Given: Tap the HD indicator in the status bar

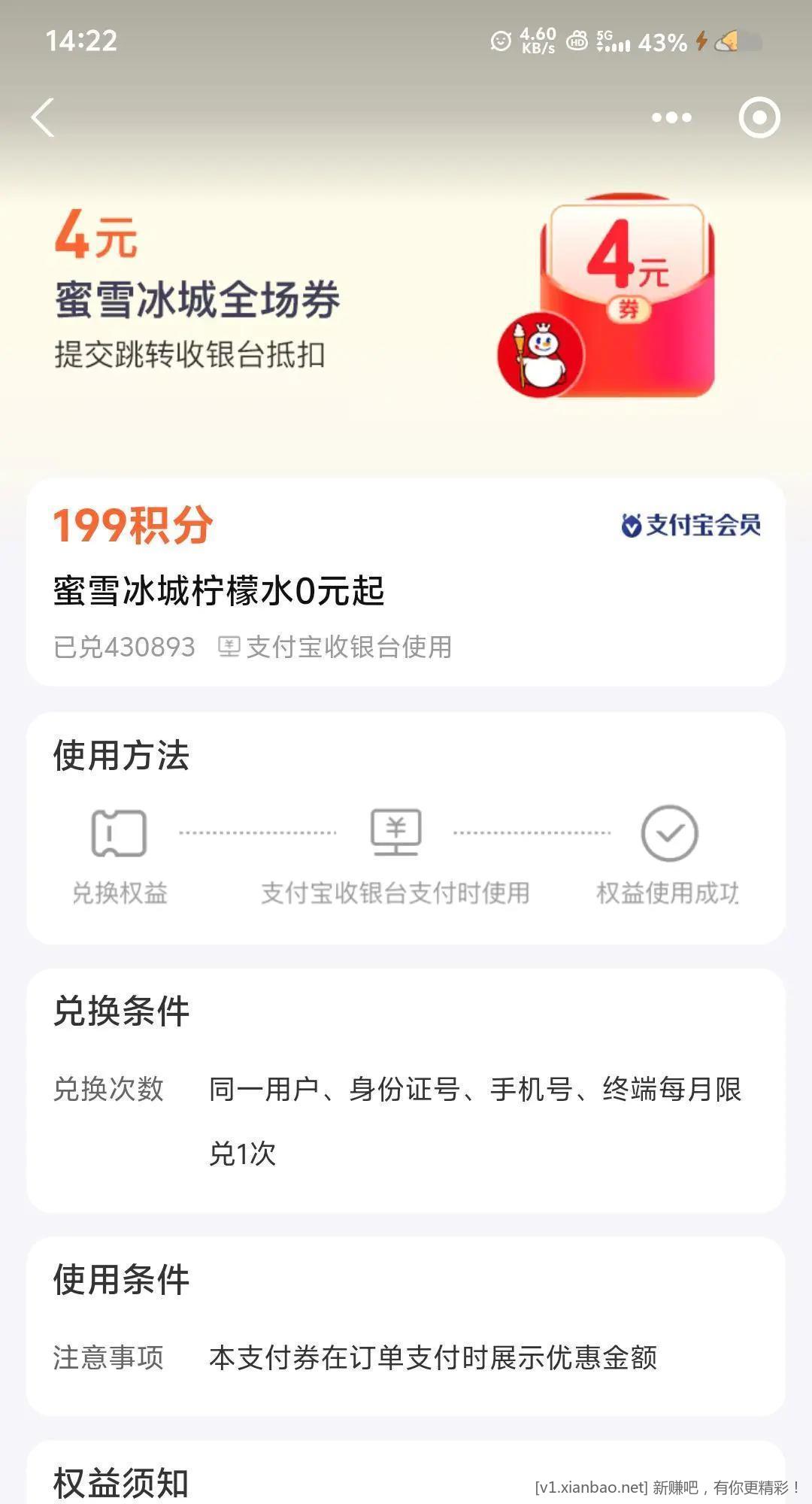Looking at the screenshot, I should (576, 43).
